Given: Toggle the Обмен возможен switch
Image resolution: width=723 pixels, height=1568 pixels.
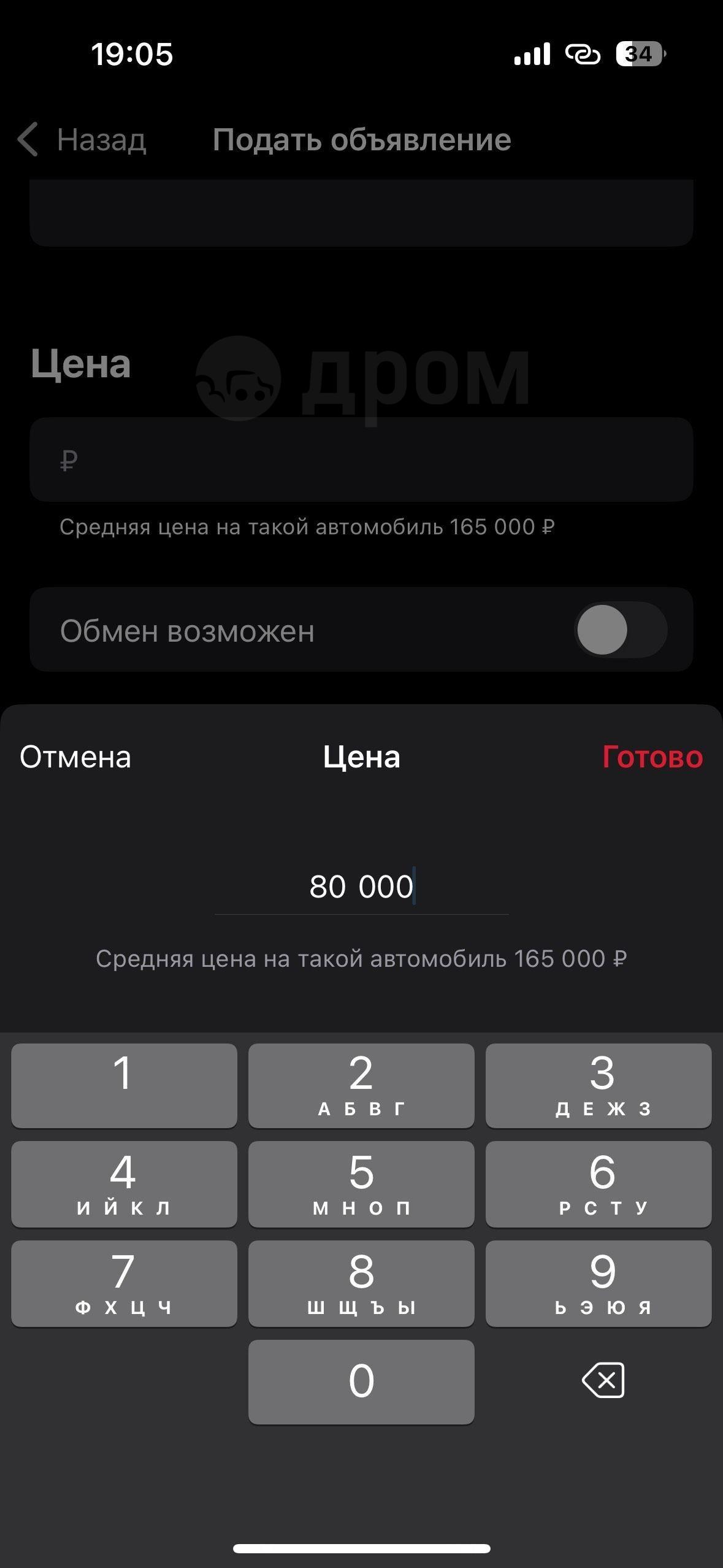Looking at the screenshot, I should (620, 630).
